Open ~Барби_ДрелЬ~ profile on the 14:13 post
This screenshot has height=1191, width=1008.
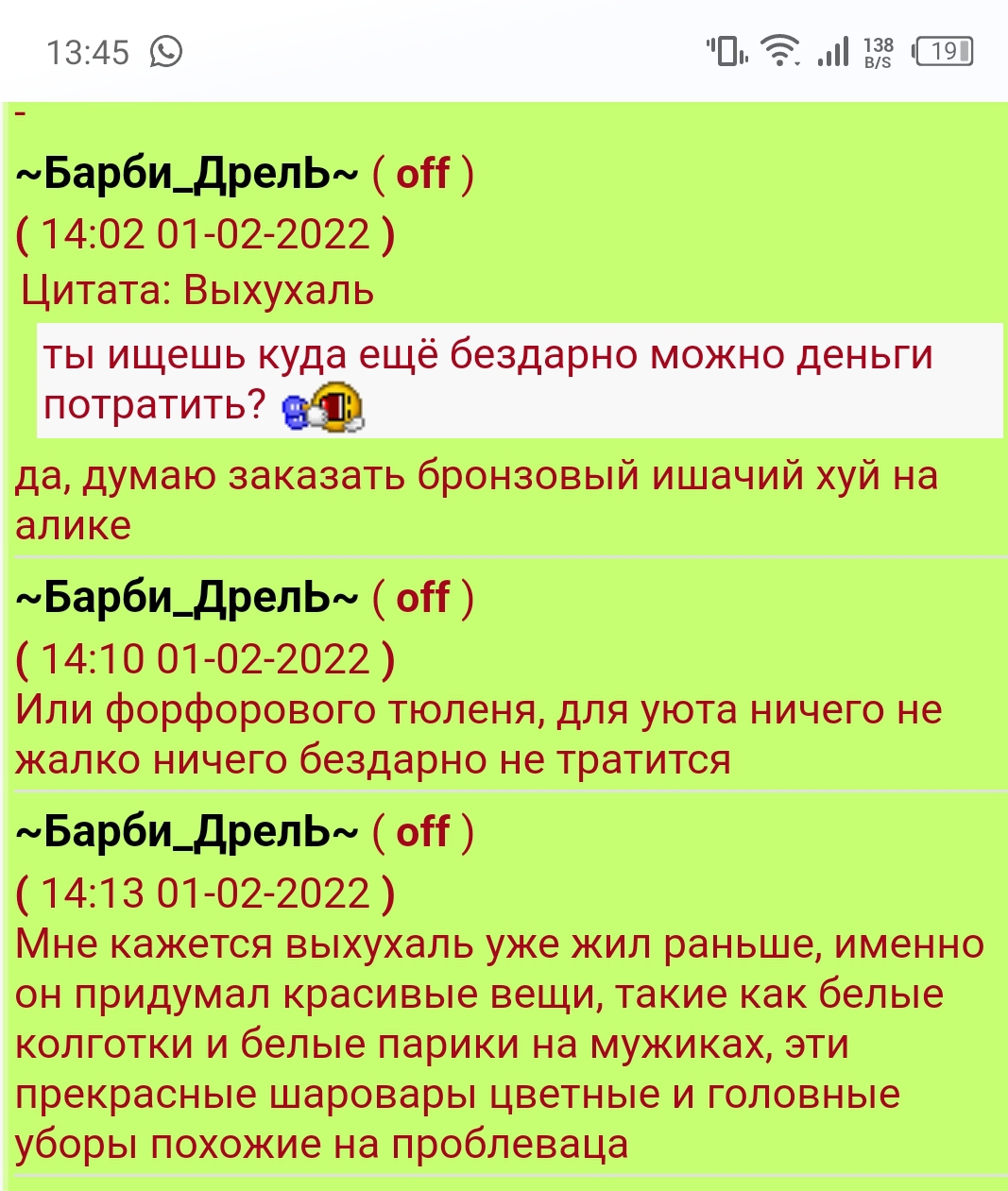pyautogui.click(x=187, y=832)
